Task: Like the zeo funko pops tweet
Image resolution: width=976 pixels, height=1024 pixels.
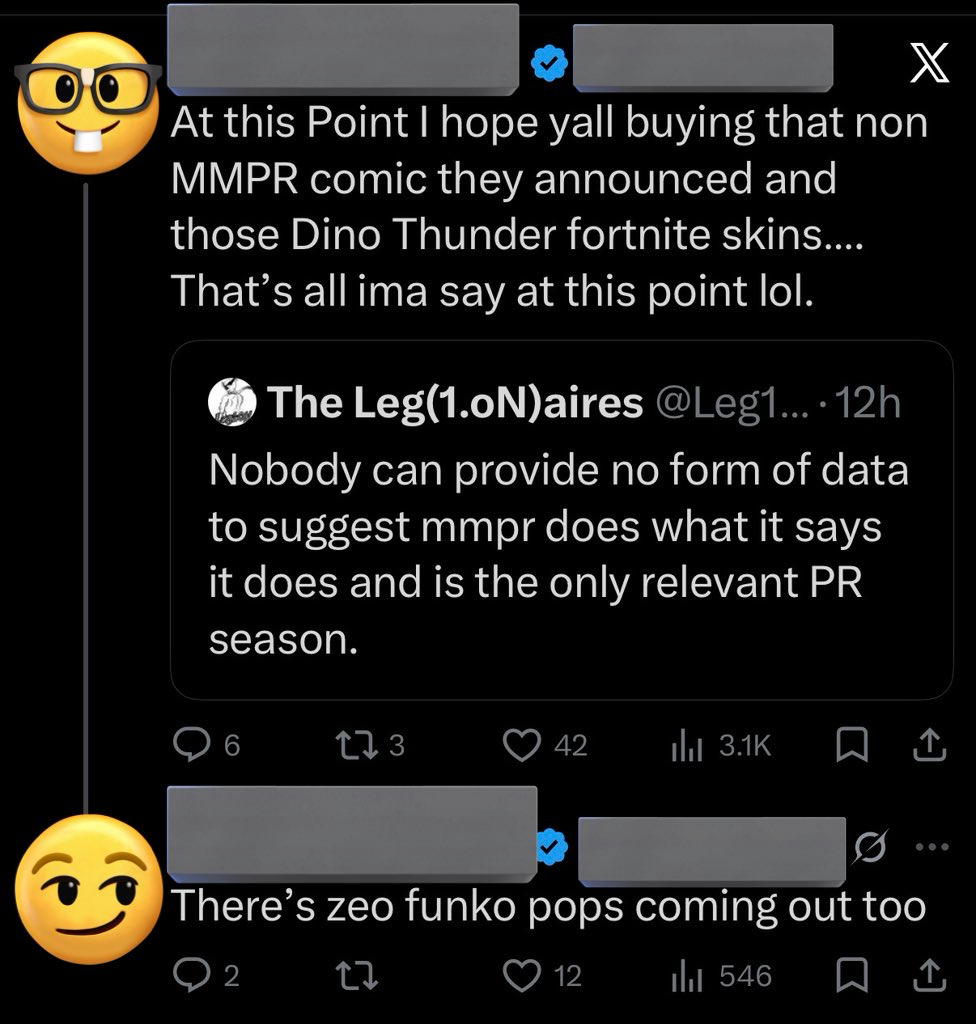Action: click(x=521, y=975)
